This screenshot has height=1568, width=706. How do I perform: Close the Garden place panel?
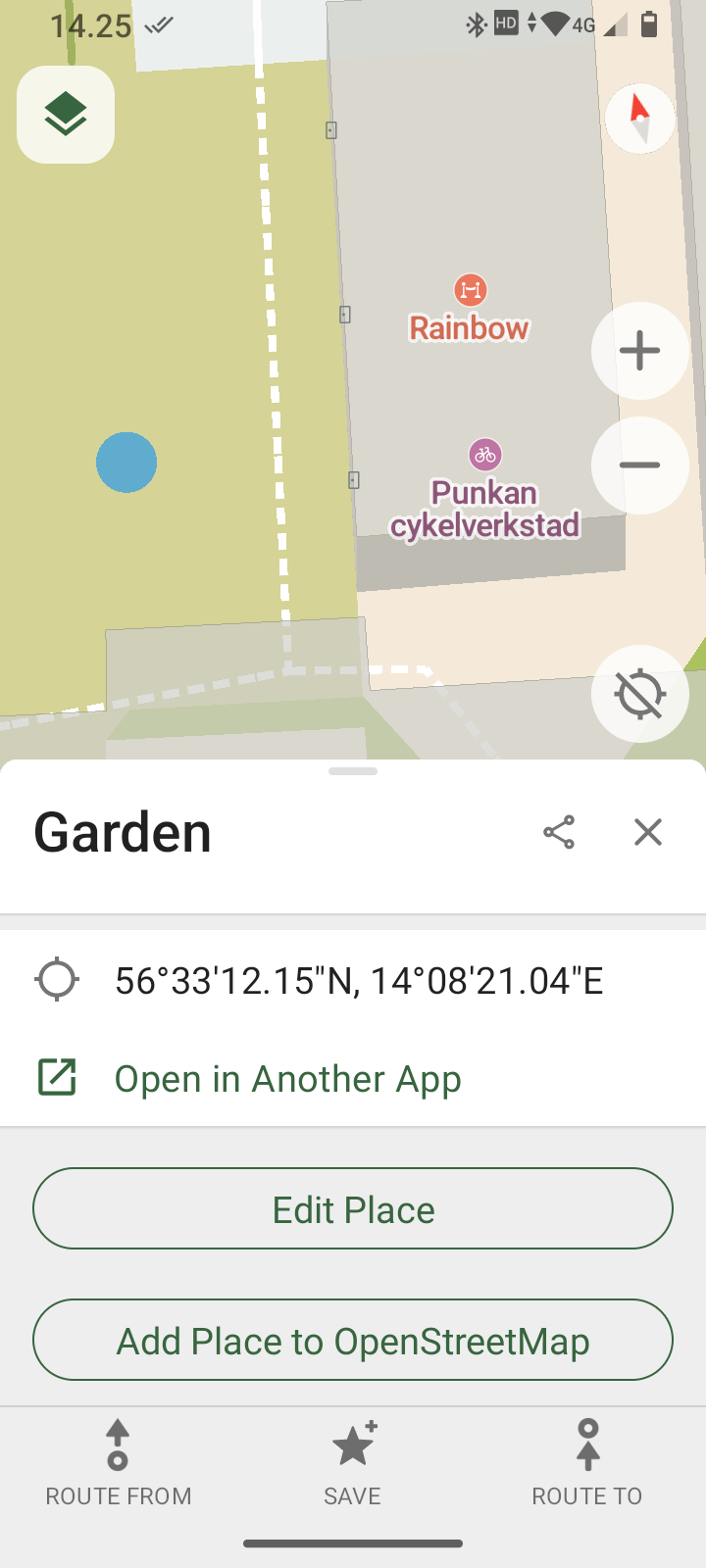point(648,832)
